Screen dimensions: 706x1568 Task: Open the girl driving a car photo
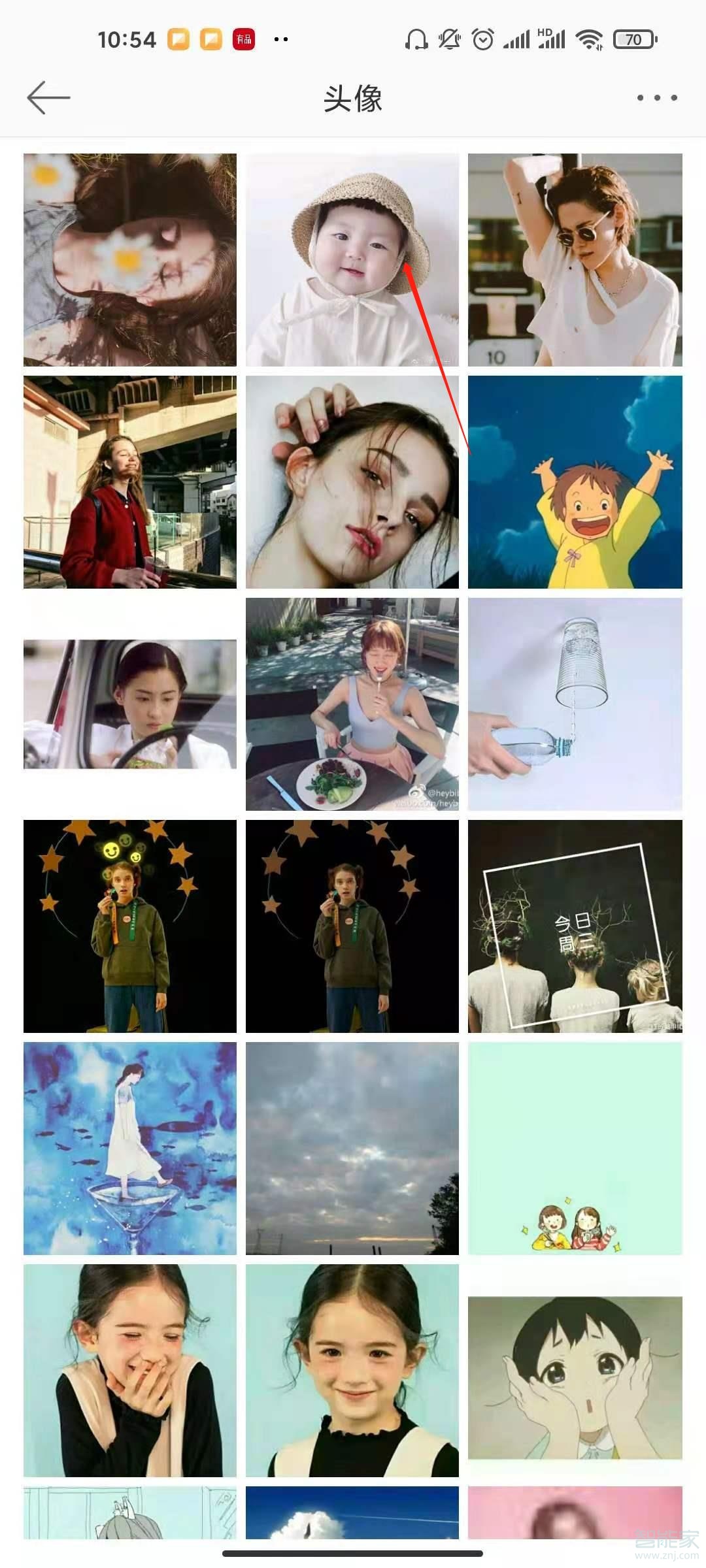point(130,704)
